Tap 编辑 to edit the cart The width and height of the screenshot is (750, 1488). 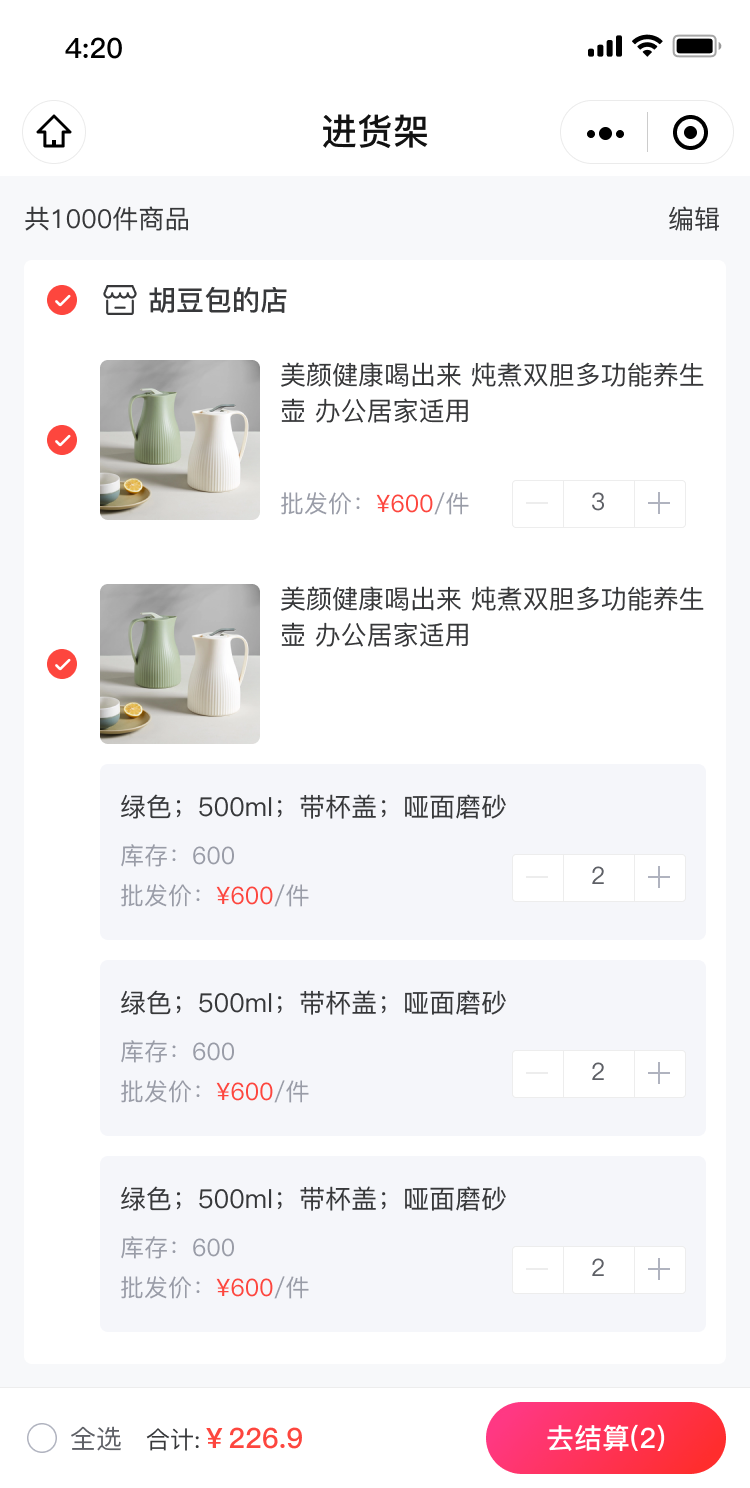click(694, 219)
